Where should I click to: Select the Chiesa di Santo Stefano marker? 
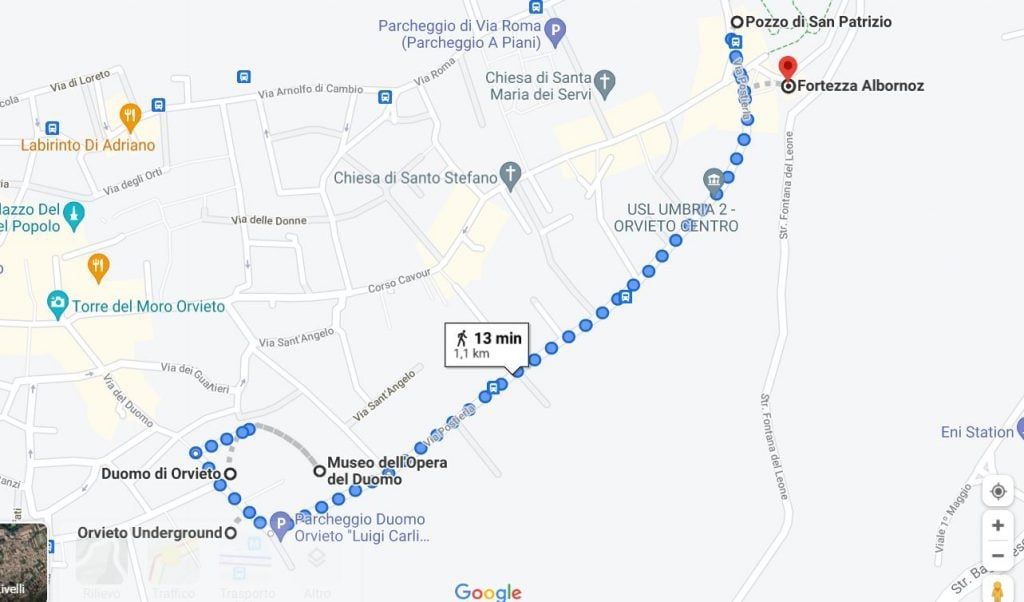click(511, 176)
